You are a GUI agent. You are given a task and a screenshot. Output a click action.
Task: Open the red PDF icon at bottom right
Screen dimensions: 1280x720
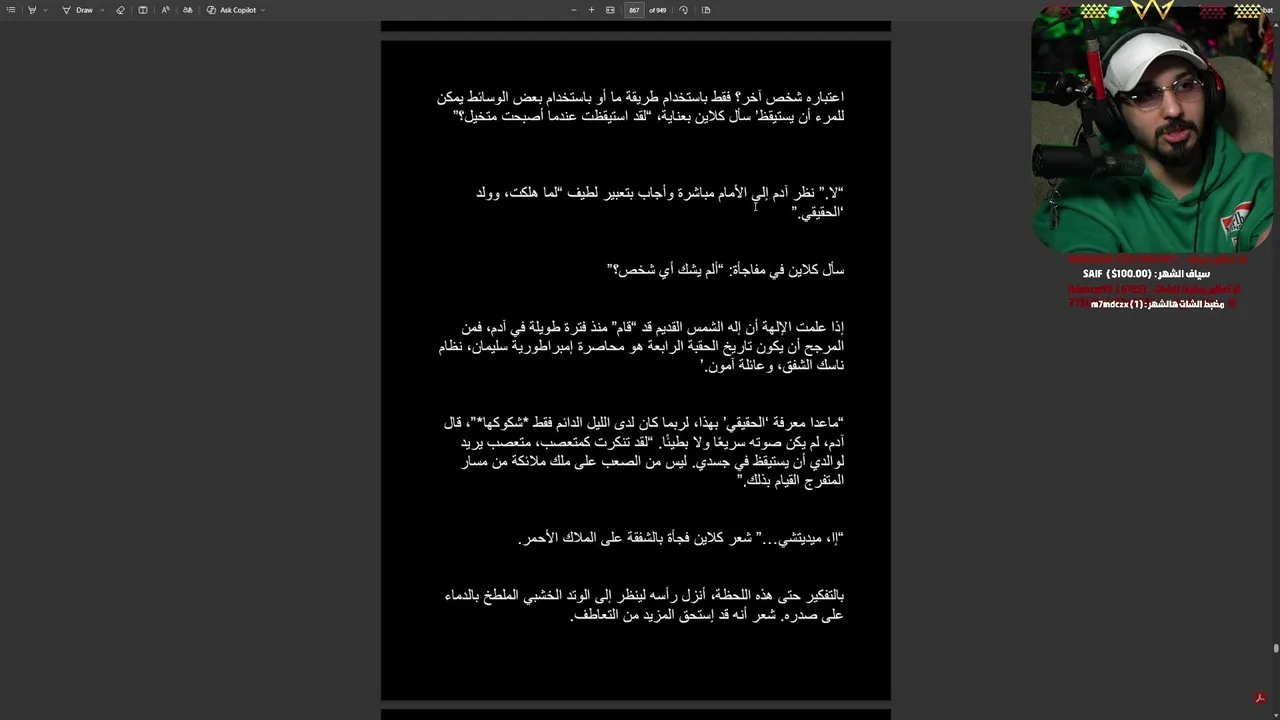1260,698
